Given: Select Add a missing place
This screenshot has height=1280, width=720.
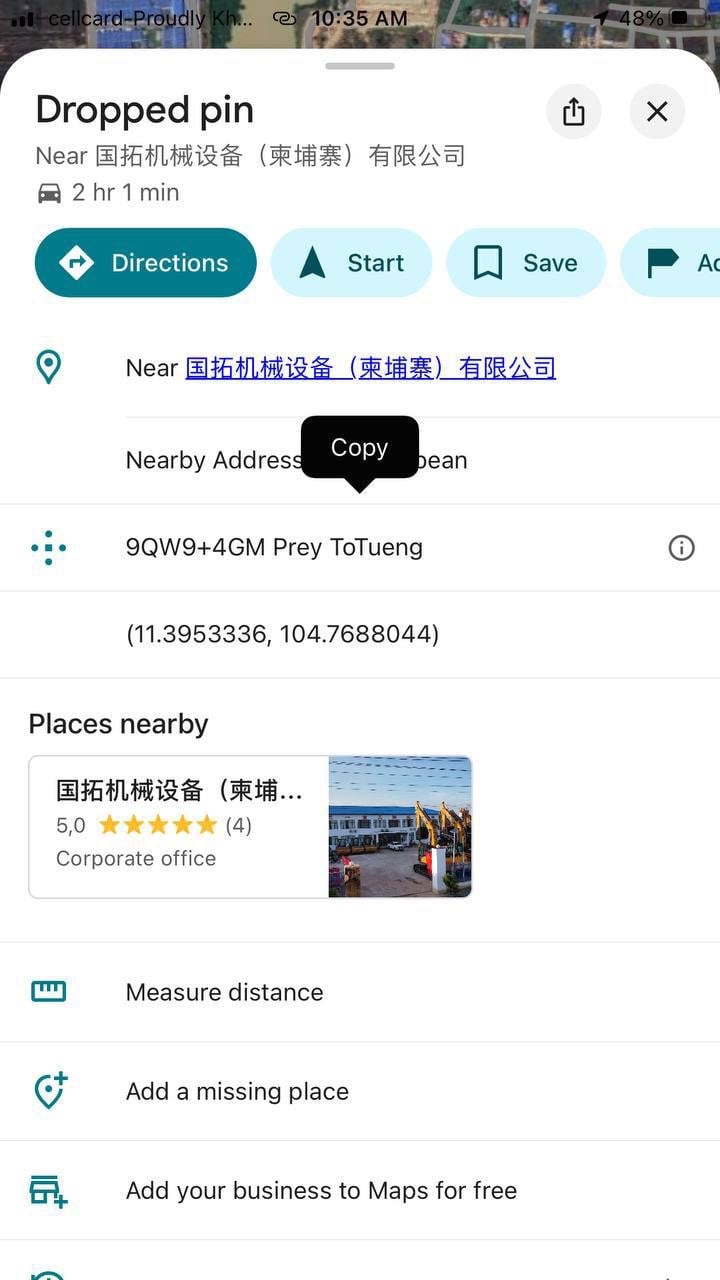Looking at the screenshot, I should point(237,1091).
